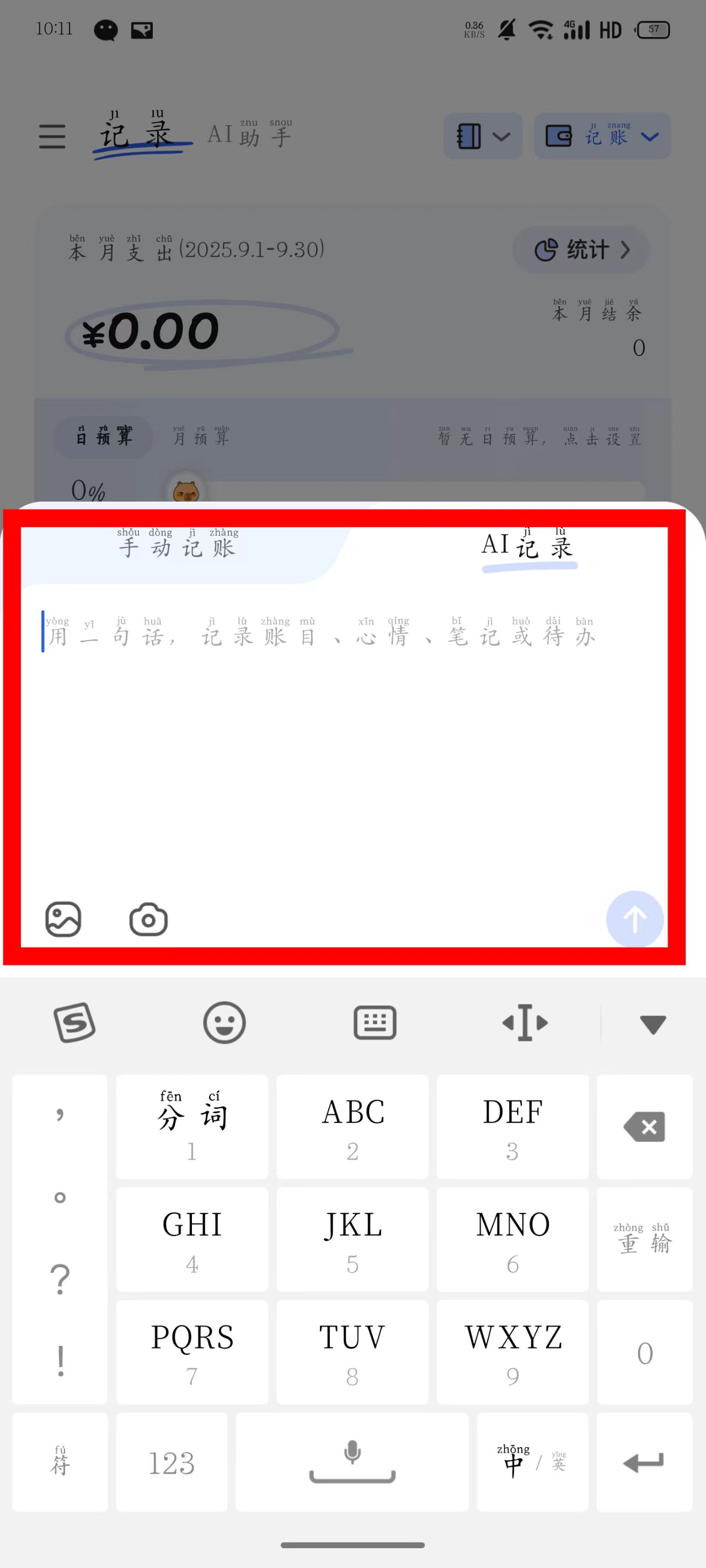Open the camera icon to take a photo
Viewport: 706px width, 1568px height.
(x=148, y=919)
